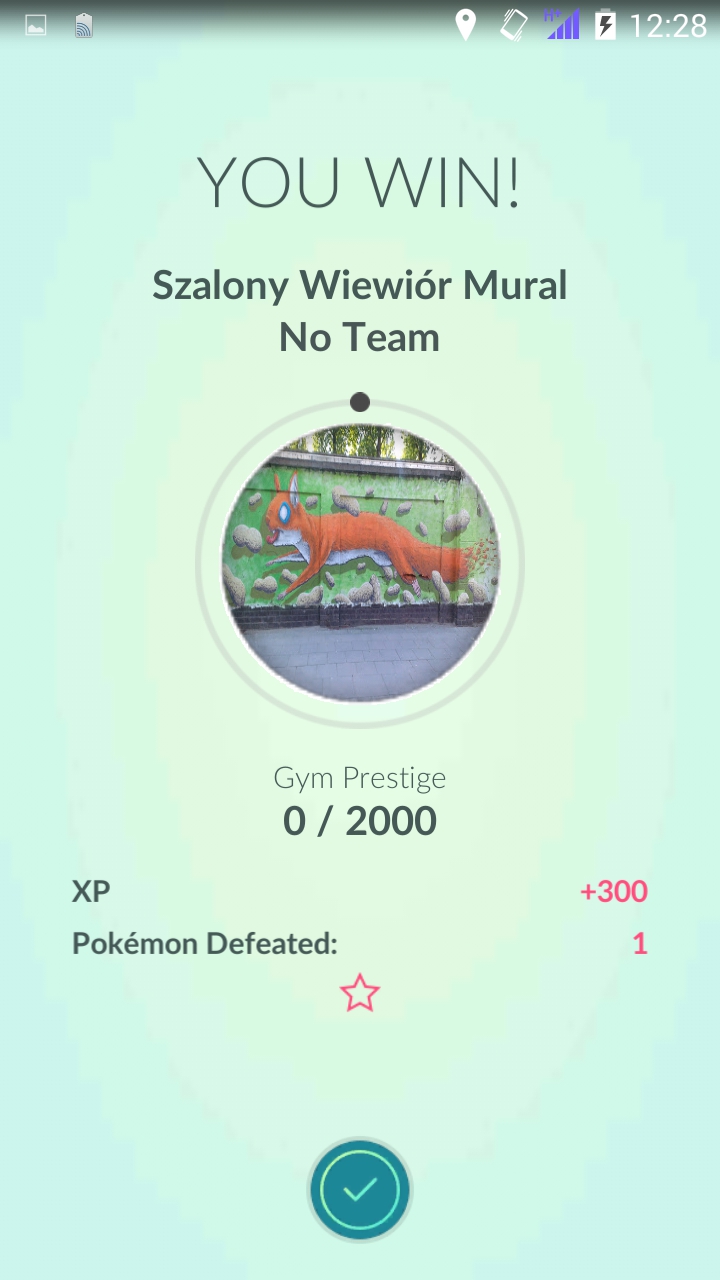The width and height of the screenshot is (720, 1280).
Task: Confirm the win with the checkmark button
Action: point(360,1190)
